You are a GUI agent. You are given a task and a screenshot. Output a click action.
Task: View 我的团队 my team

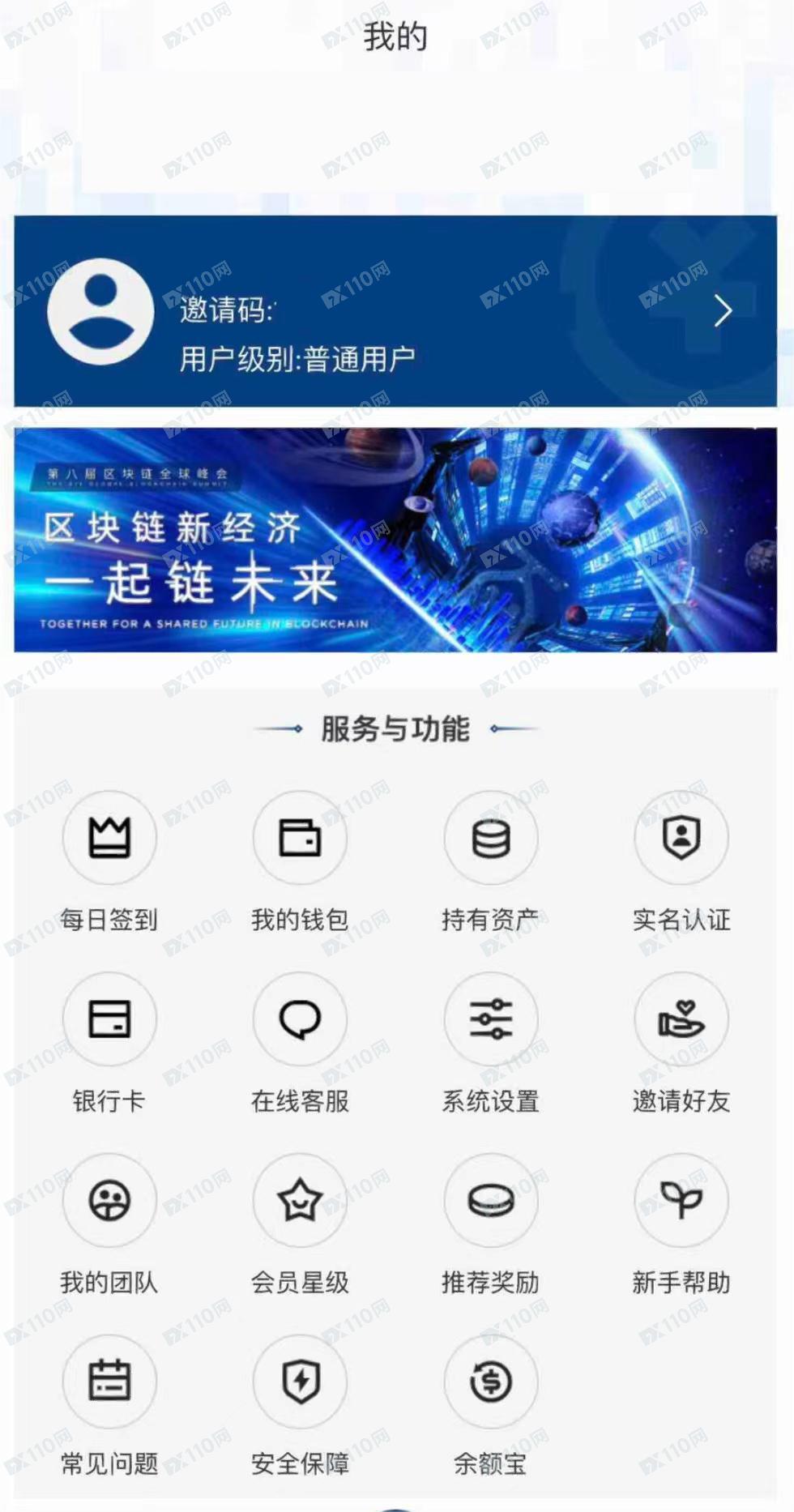pyautogui.click(x=109, y=1225)
